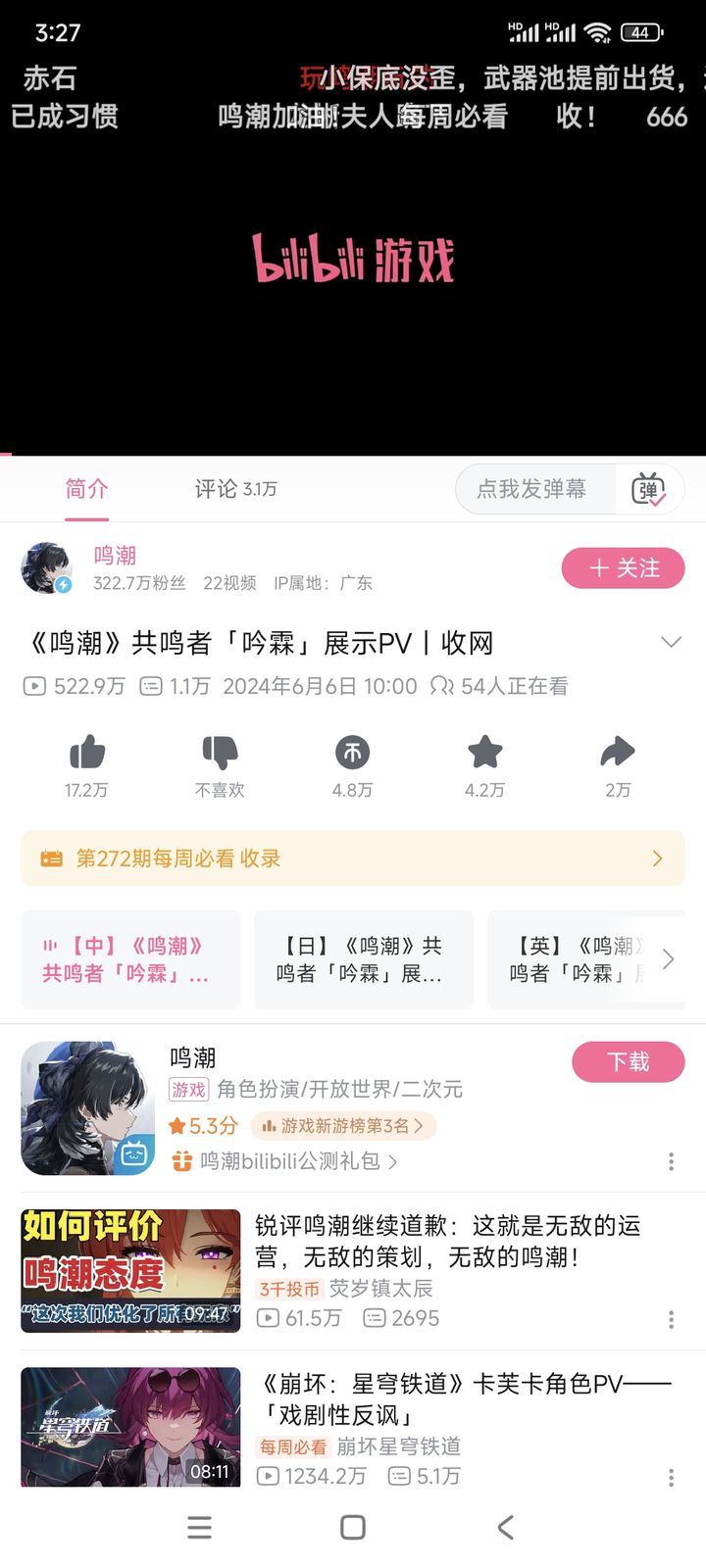The image size is (706, 1568).
Task: Open options menu on the 锐评鸣潮 video
Action: (x=671, y=1318)
